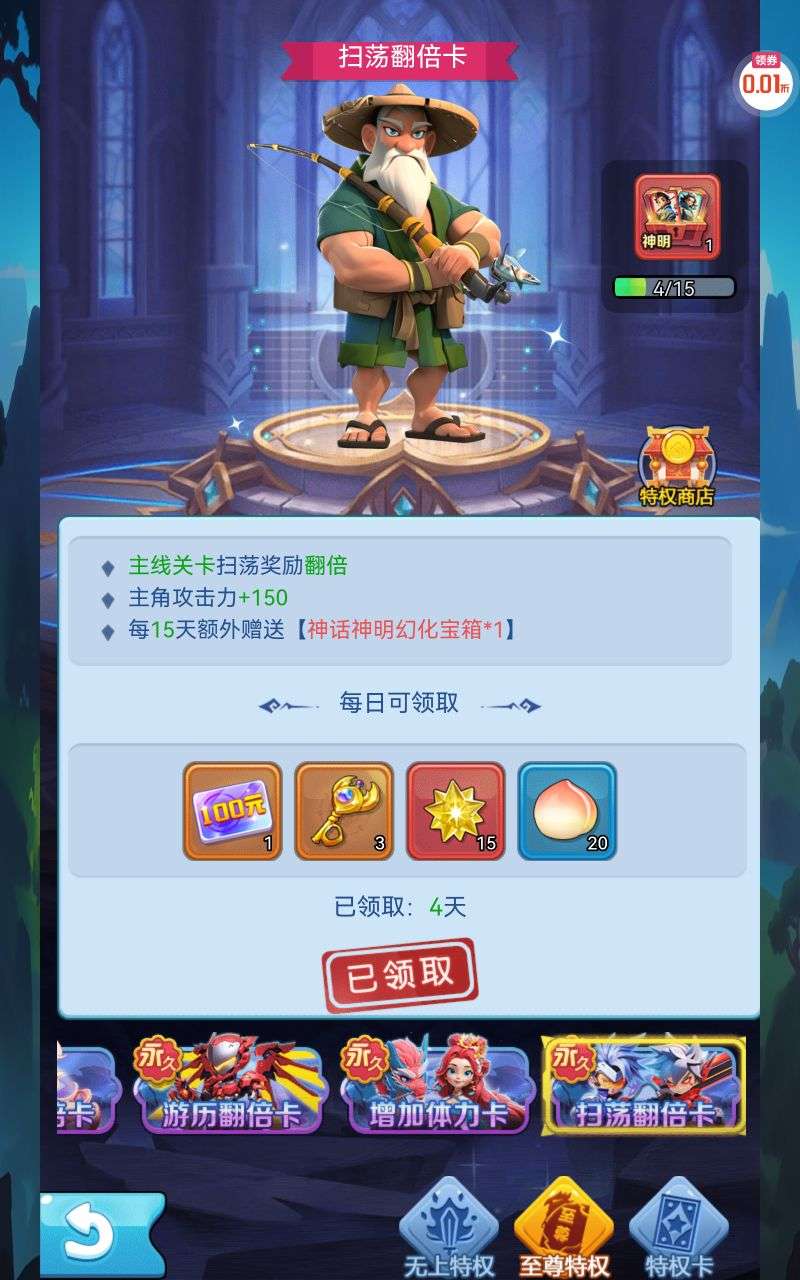Screen dimensions: 800x1280
Task: Select the 扫荡翻倍卡 card
Action: coord(643,1087)
